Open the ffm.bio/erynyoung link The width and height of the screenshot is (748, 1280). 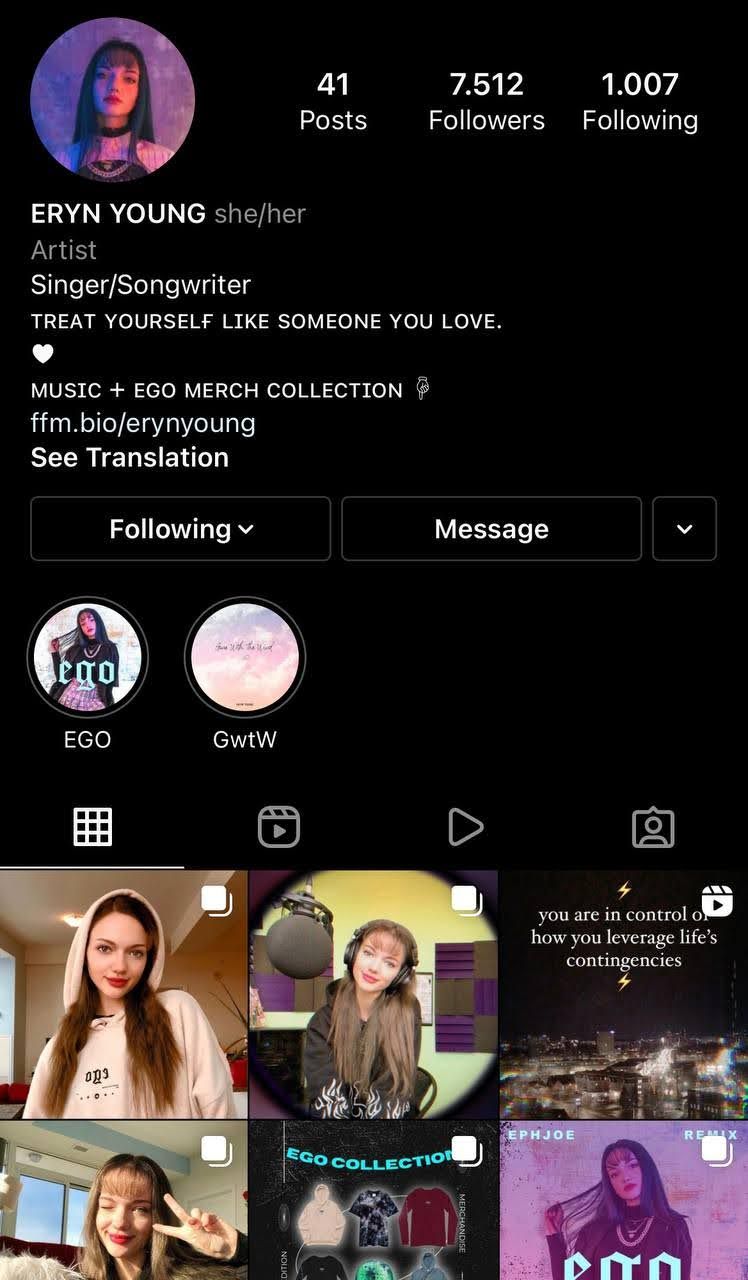click(143, 423)
